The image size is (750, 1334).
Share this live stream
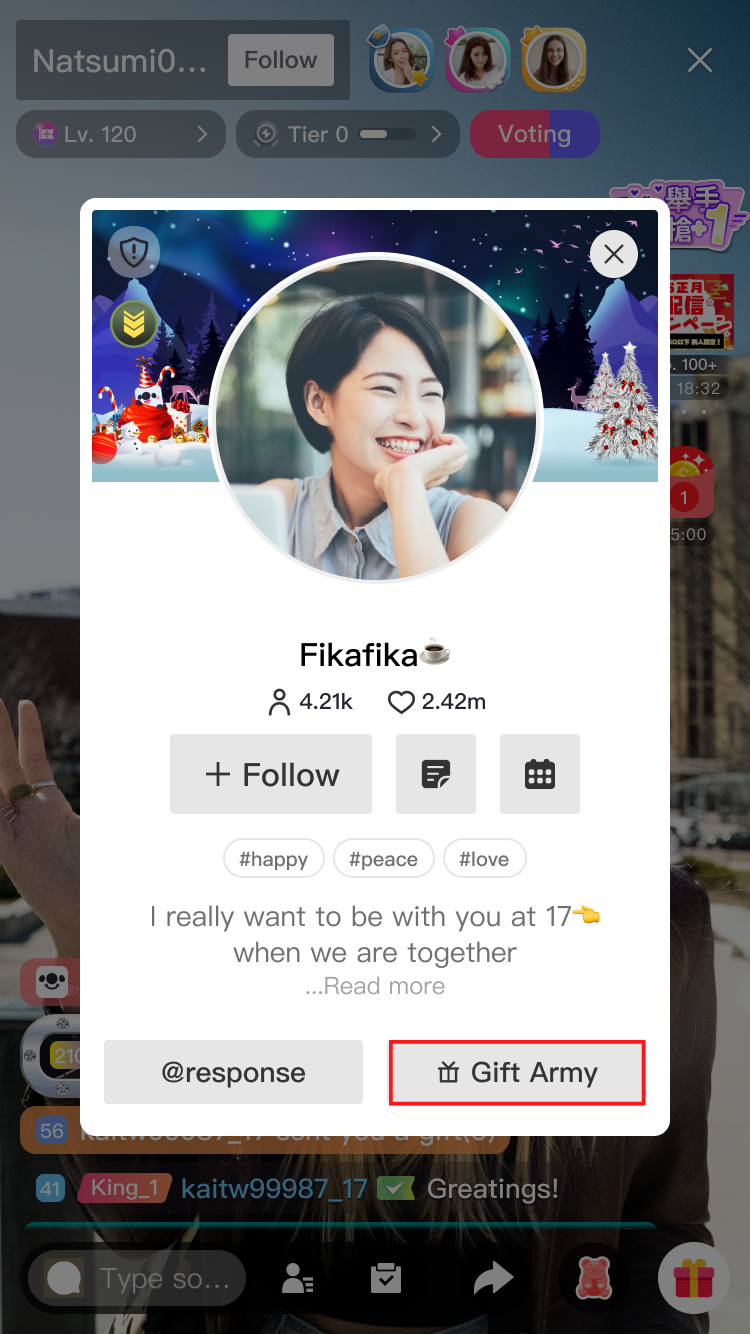pyautogui.click(x=493, y=1278)
